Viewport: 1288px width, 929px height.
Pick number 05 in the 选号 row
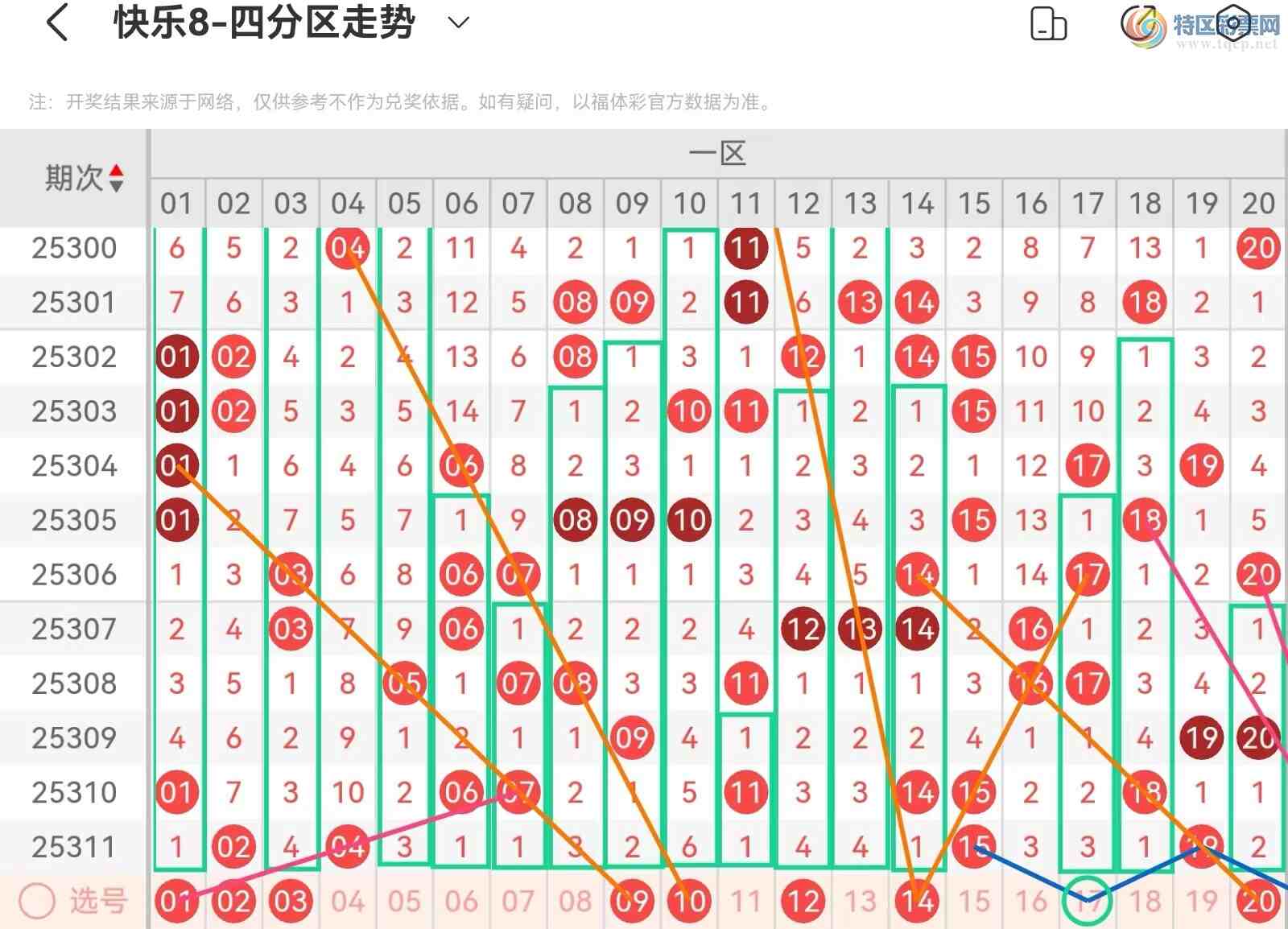(x=404, y=901)
